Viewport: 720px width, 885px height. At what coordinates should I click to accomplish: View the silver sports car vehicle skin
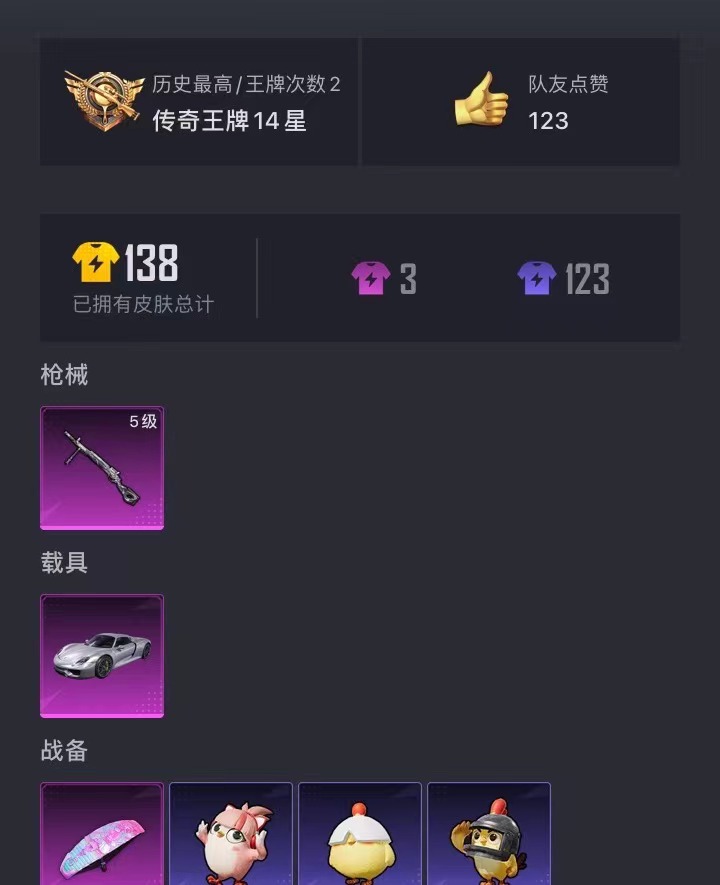[x=102, y=656]
